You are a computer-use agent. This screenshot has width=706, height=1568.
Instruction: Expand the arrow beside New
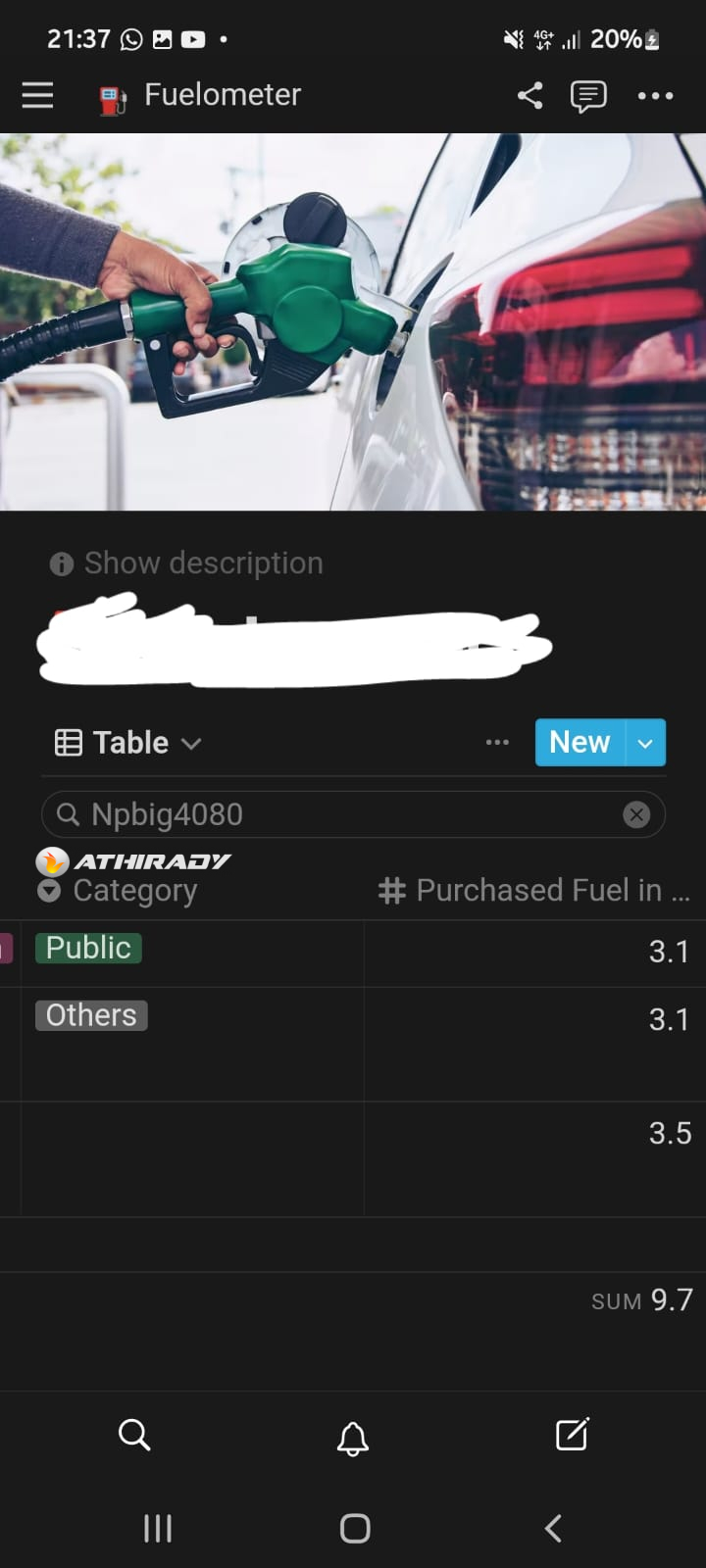coord(645,743)
